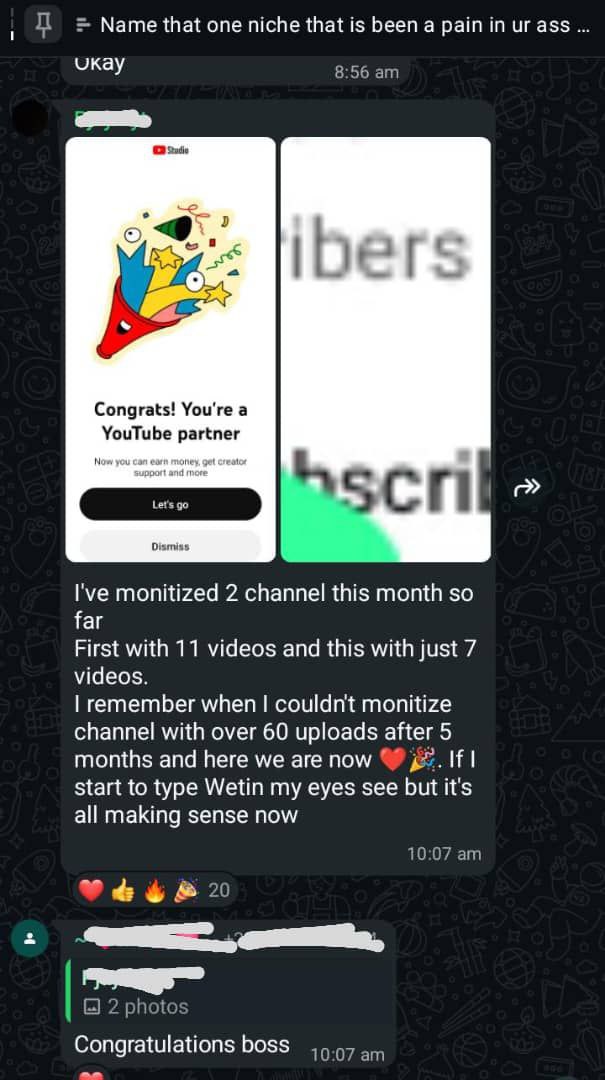Screen dimensions: 605x1080
Task: View the reactions with count 20
Action: tap(153, 889)
